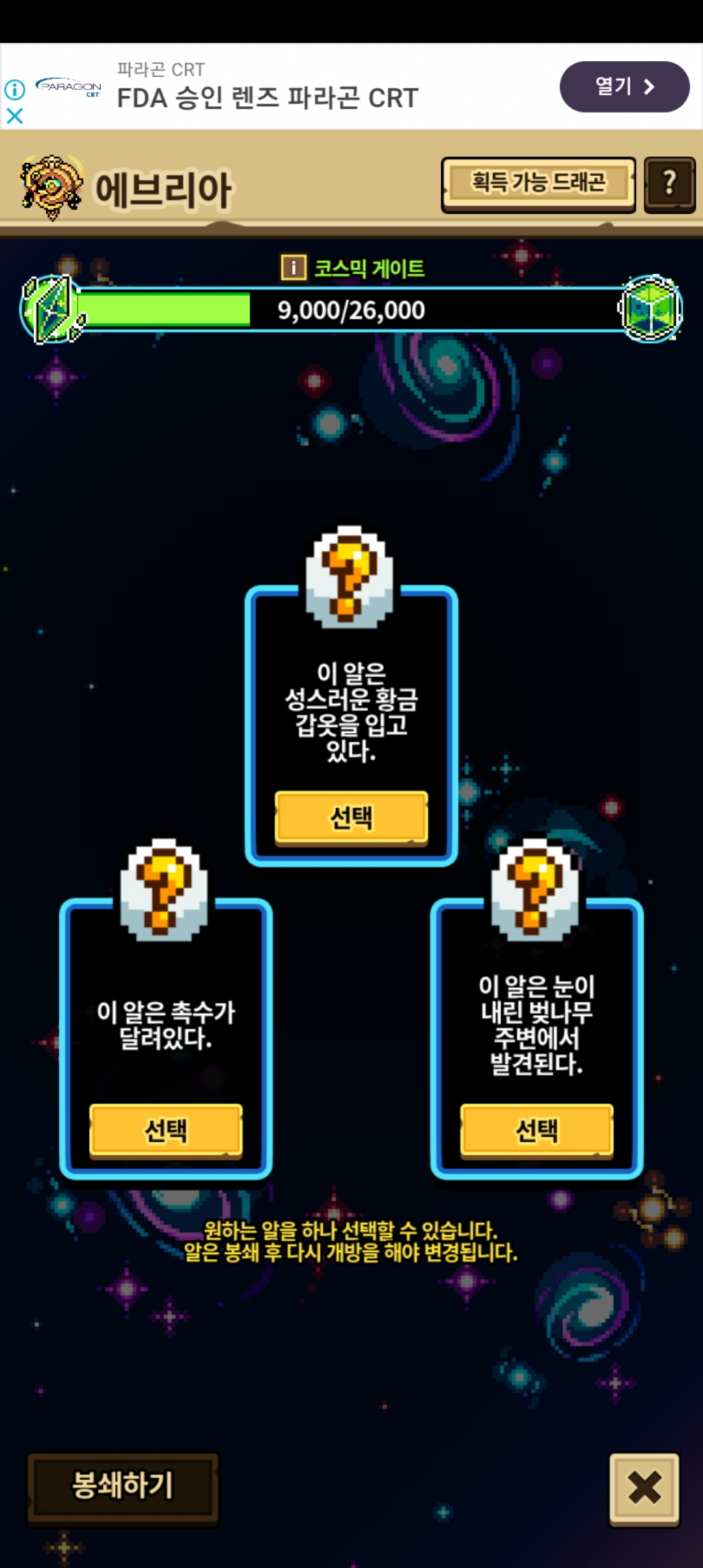Select the egg with tentacles
Image resolution: width=703 pixels, height=1568 pixels.
[165, 1130]
